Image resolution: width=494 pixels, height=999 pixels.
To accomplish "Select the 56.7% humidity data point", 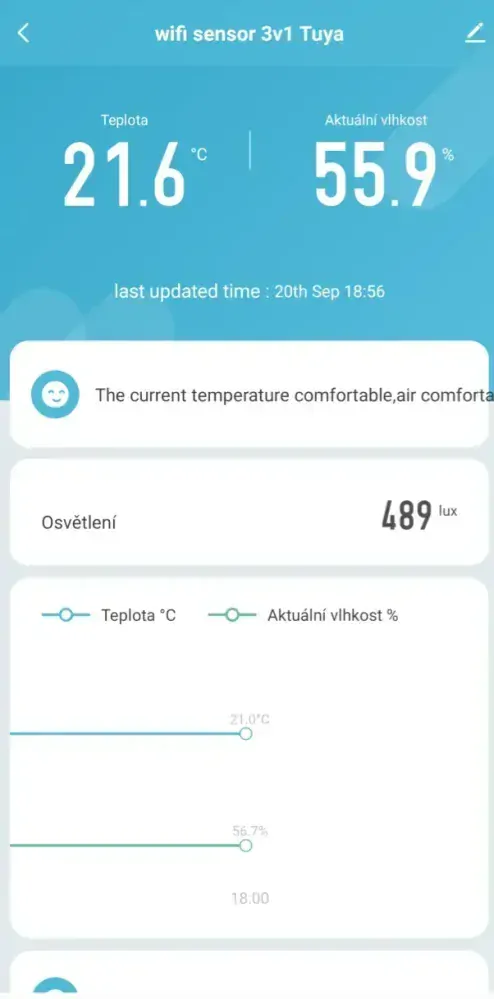I will (246, 845).
